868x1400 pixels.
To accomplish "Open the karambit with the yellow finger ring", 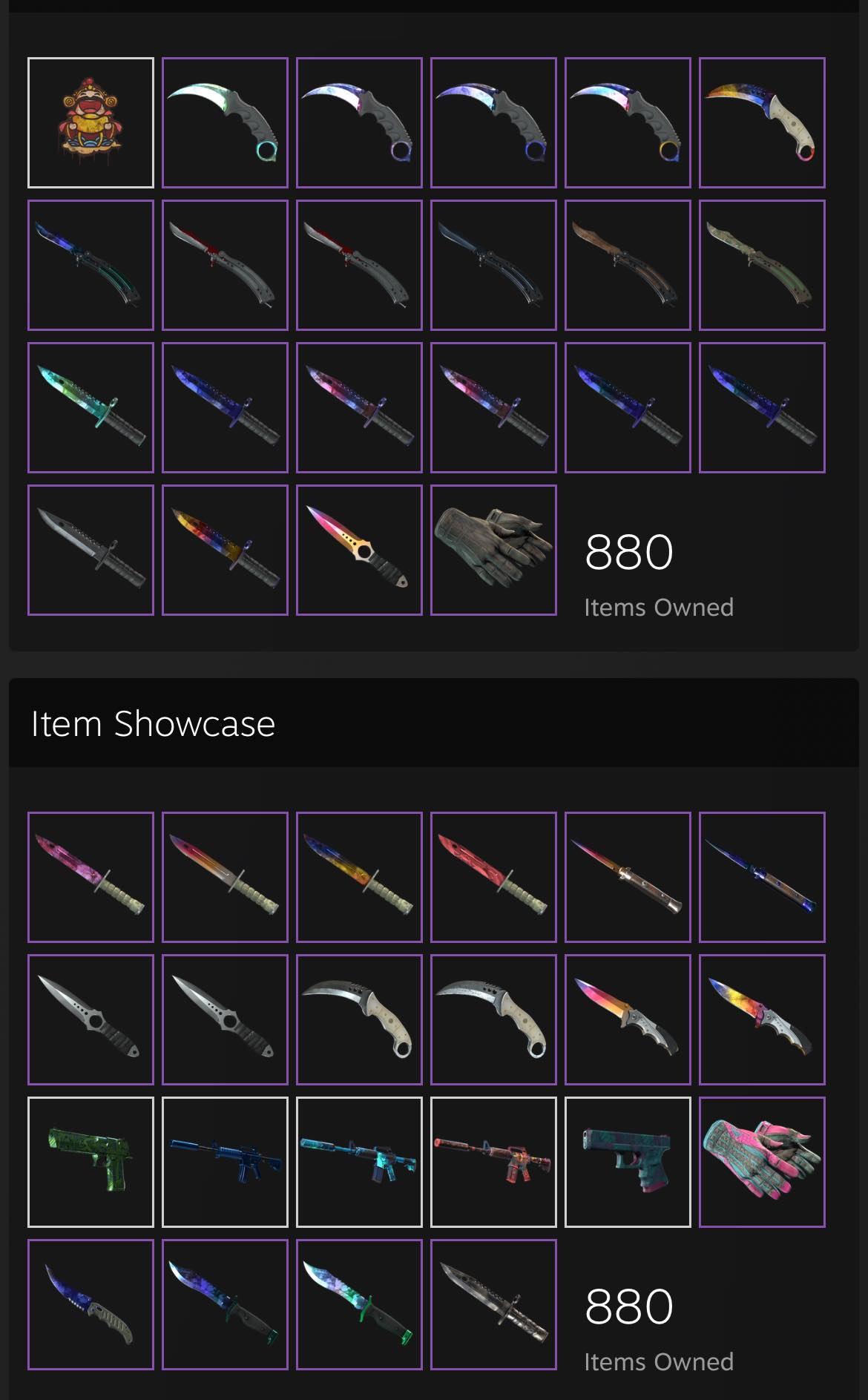I will (x=628, y=122).
